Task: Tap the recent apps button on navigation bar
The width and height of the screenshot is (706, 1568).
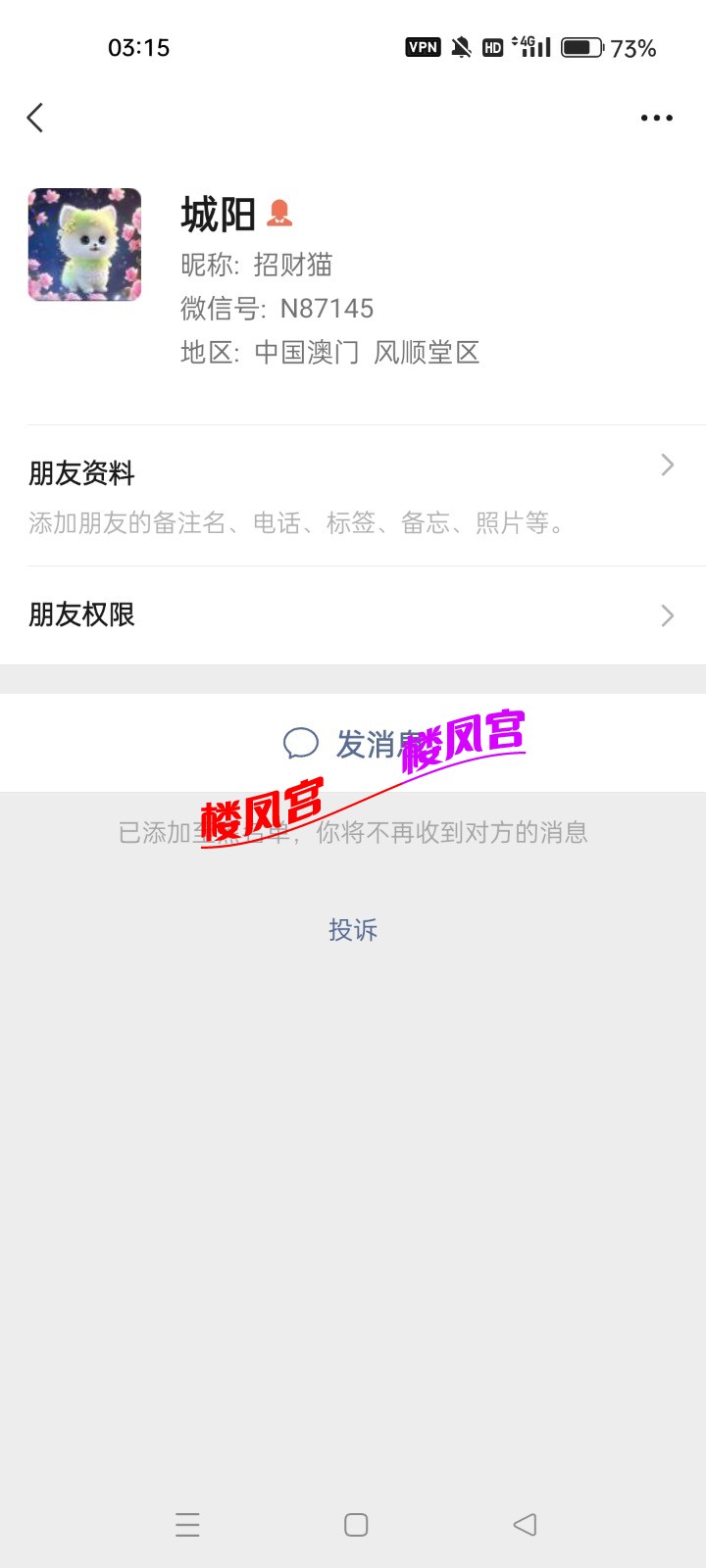Action: (187, 1525)
